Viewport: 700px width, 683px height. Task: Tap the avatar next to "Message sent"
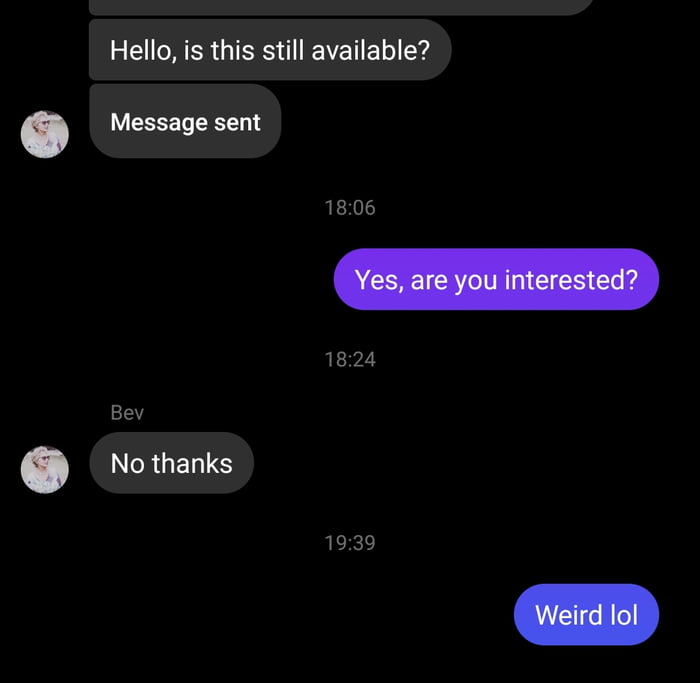point(45,134)
